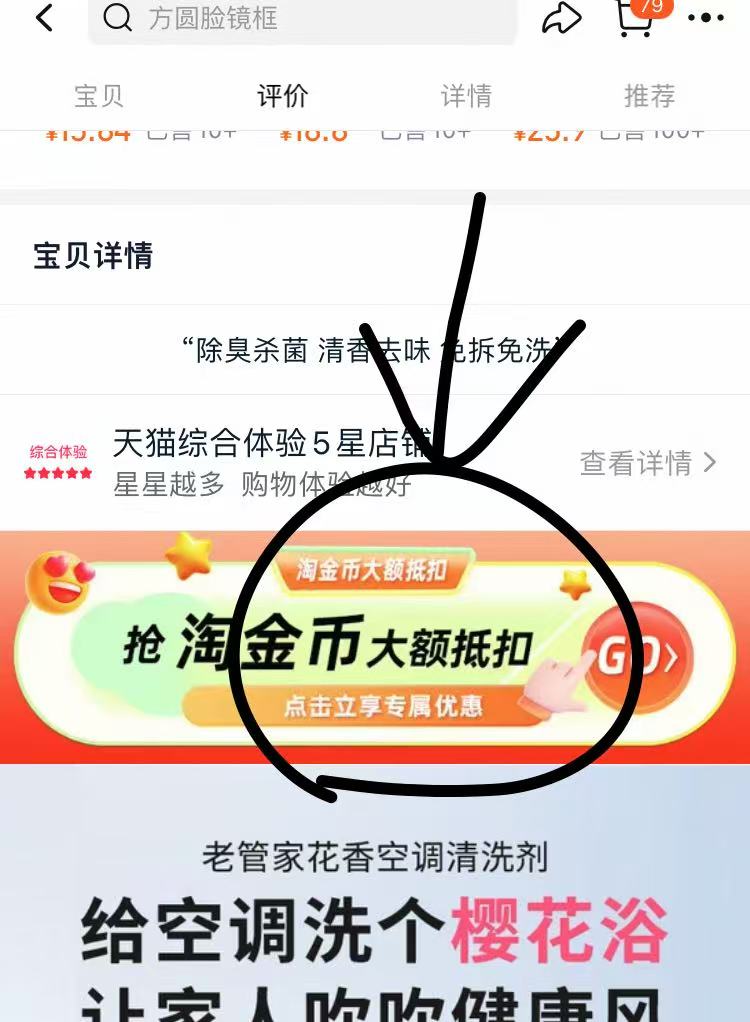Switch to the 评价 tab
This screenshot has height=1022, width=750.
click(283, 96)
